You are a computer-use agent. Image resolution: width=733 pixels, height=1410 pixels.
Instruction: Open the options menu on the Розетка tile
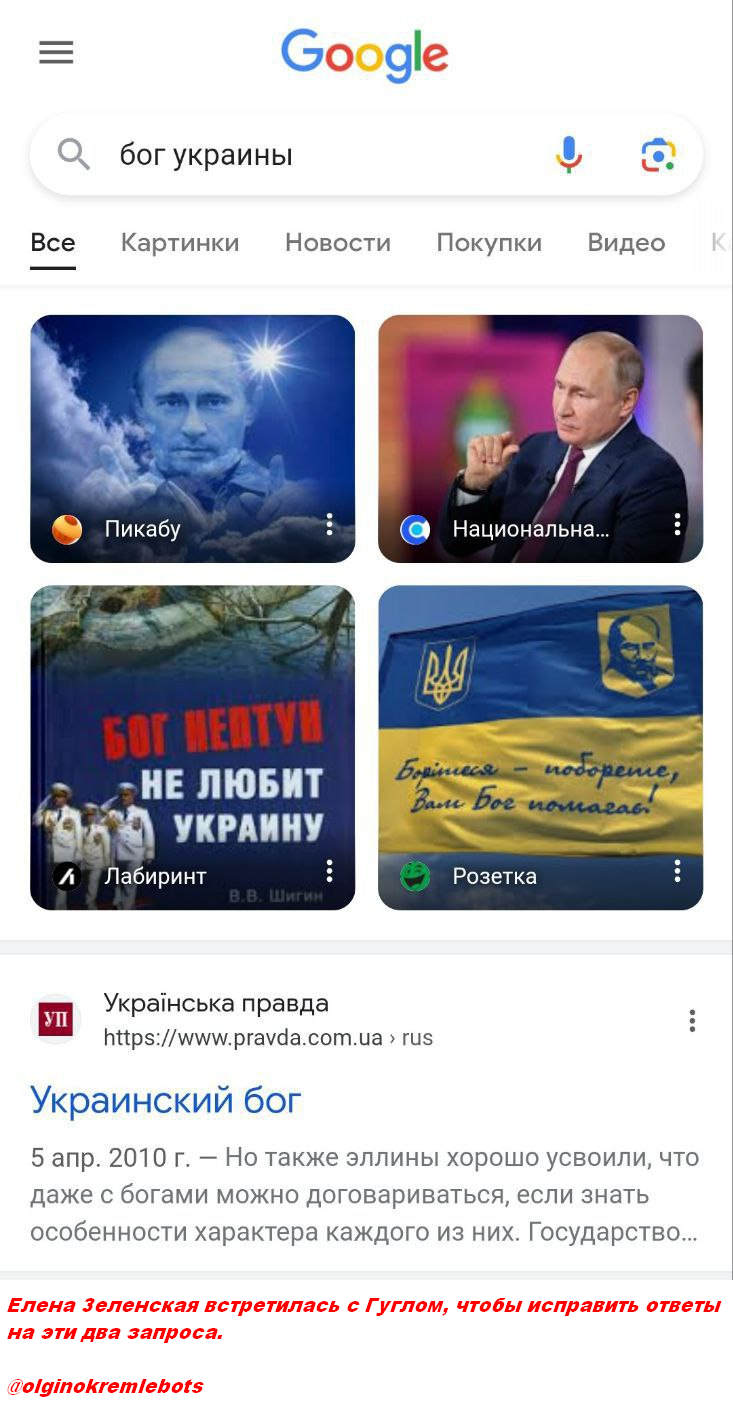click(x=677, y=871)
